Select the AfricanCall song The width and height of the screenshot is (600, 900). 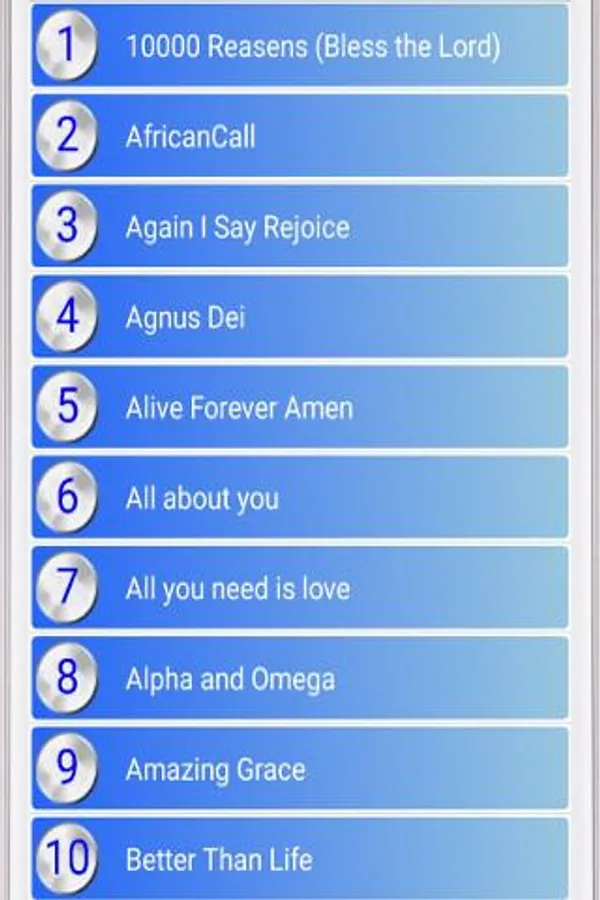tap(300, 136)
